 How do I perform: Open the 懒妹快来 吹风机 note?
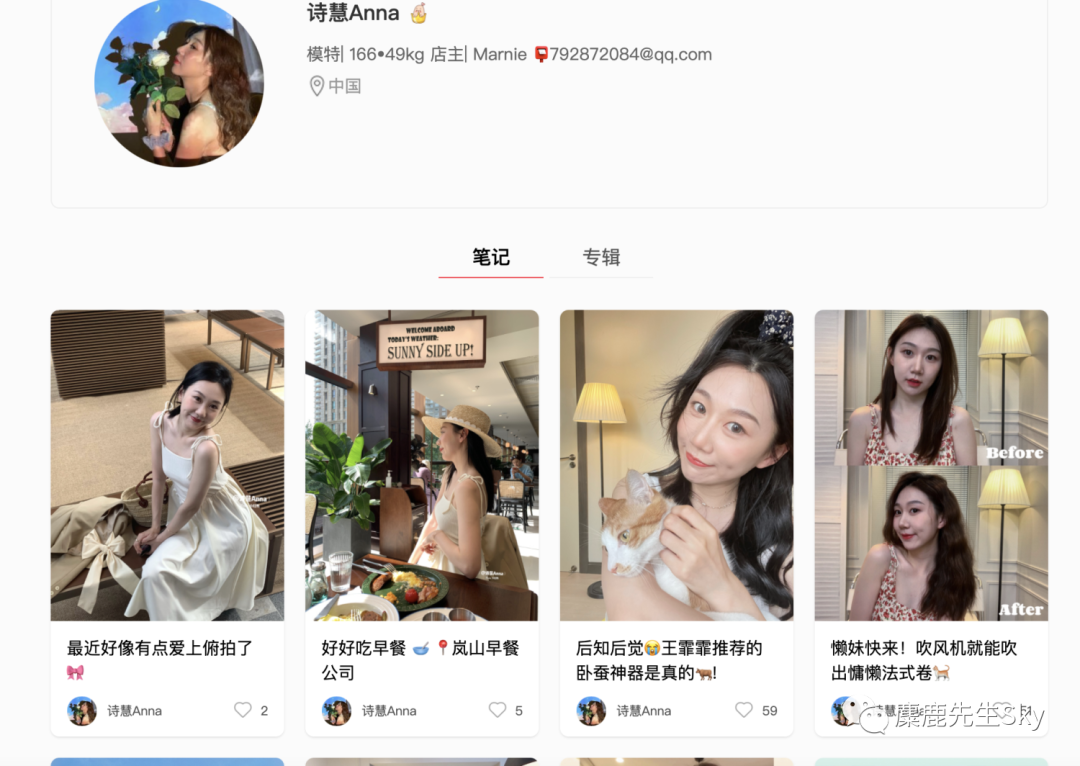coord(930,465)
